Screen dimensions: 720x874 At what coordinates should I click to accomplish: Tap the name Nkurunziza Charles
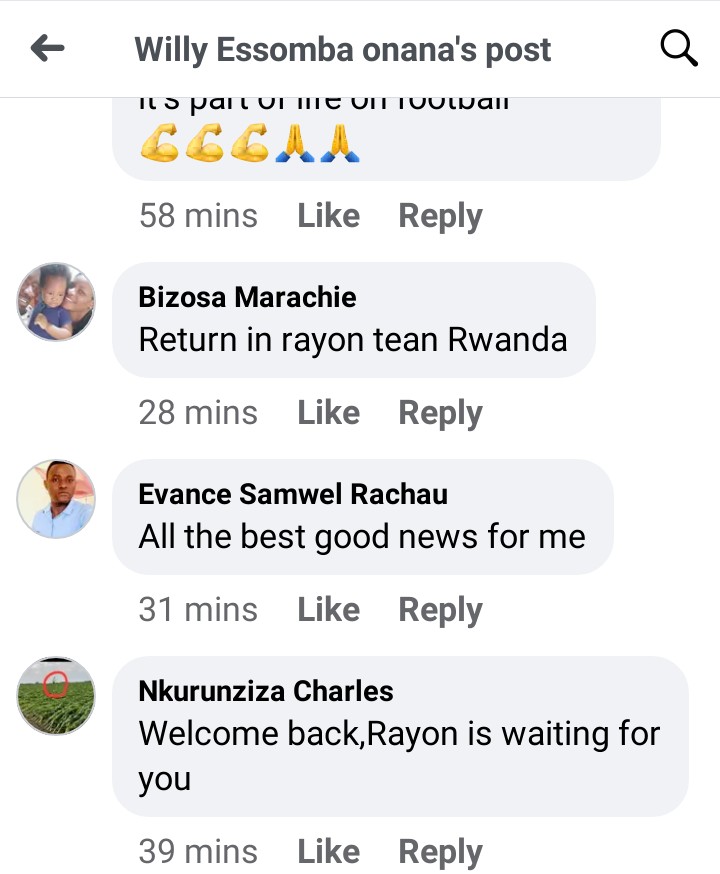coord(266,691)
